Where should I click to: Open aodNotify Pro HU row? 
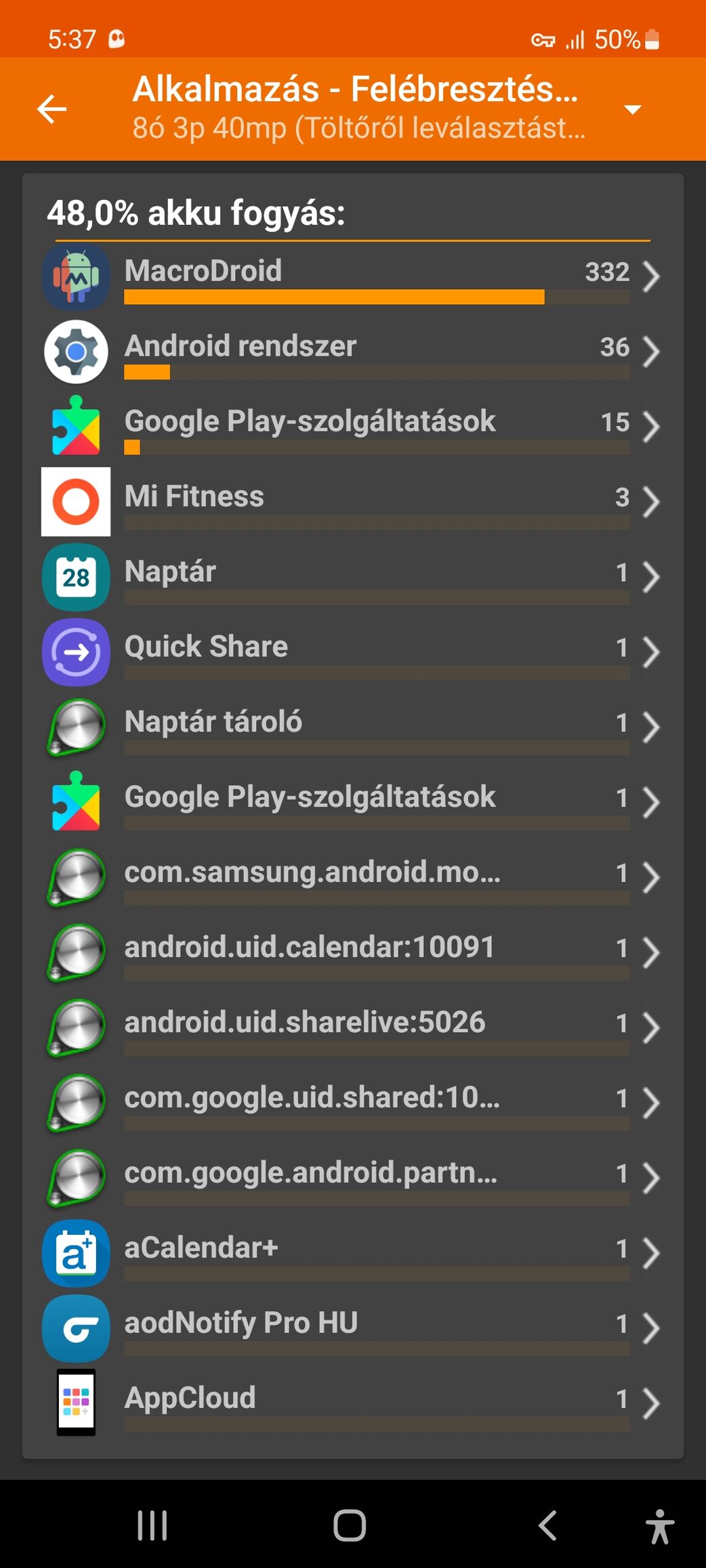pos(352,1330)
